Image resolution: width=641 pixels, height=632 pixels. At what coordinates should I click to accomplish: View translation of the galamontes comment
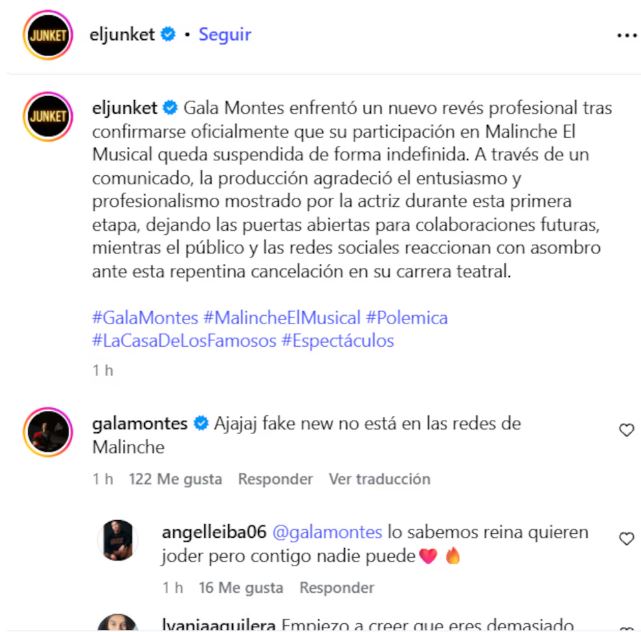tap(379, 479)
